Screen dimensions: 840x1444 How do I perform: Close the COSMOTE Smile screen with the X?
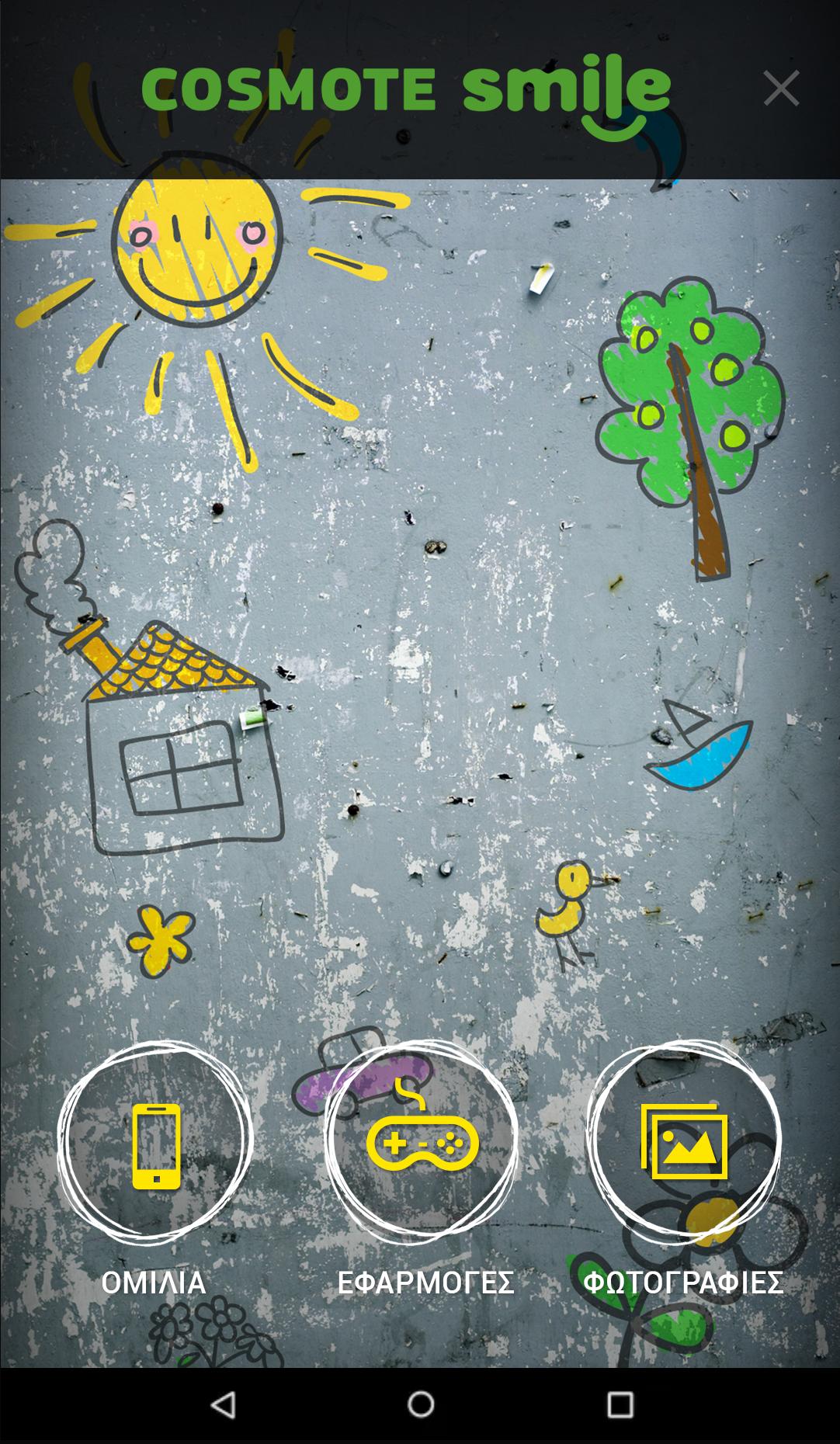[781, 88]
